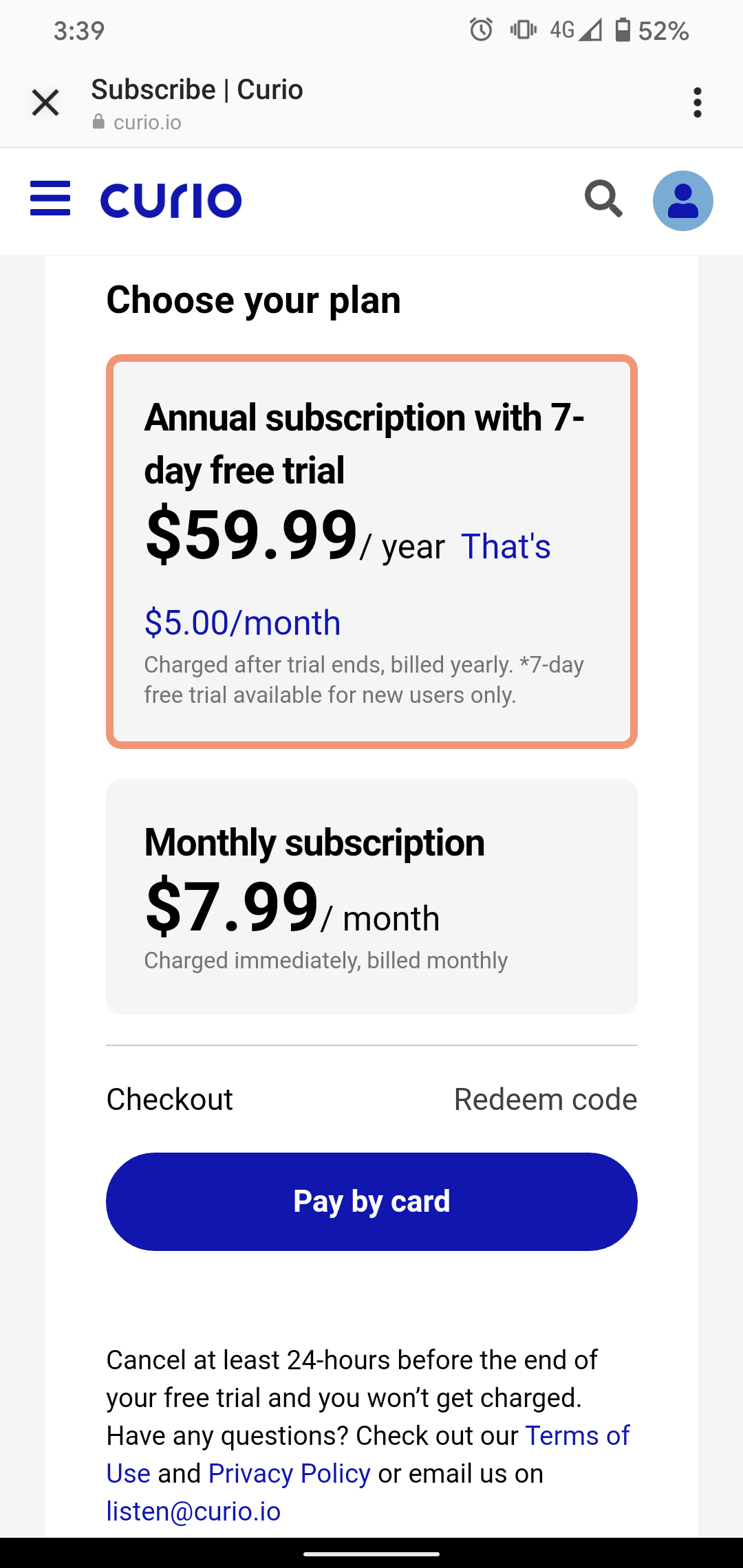The height and width of the screenshot is (1568, 743).
Task: Open the user profile avatar
Action: click(x=682, y=201)
